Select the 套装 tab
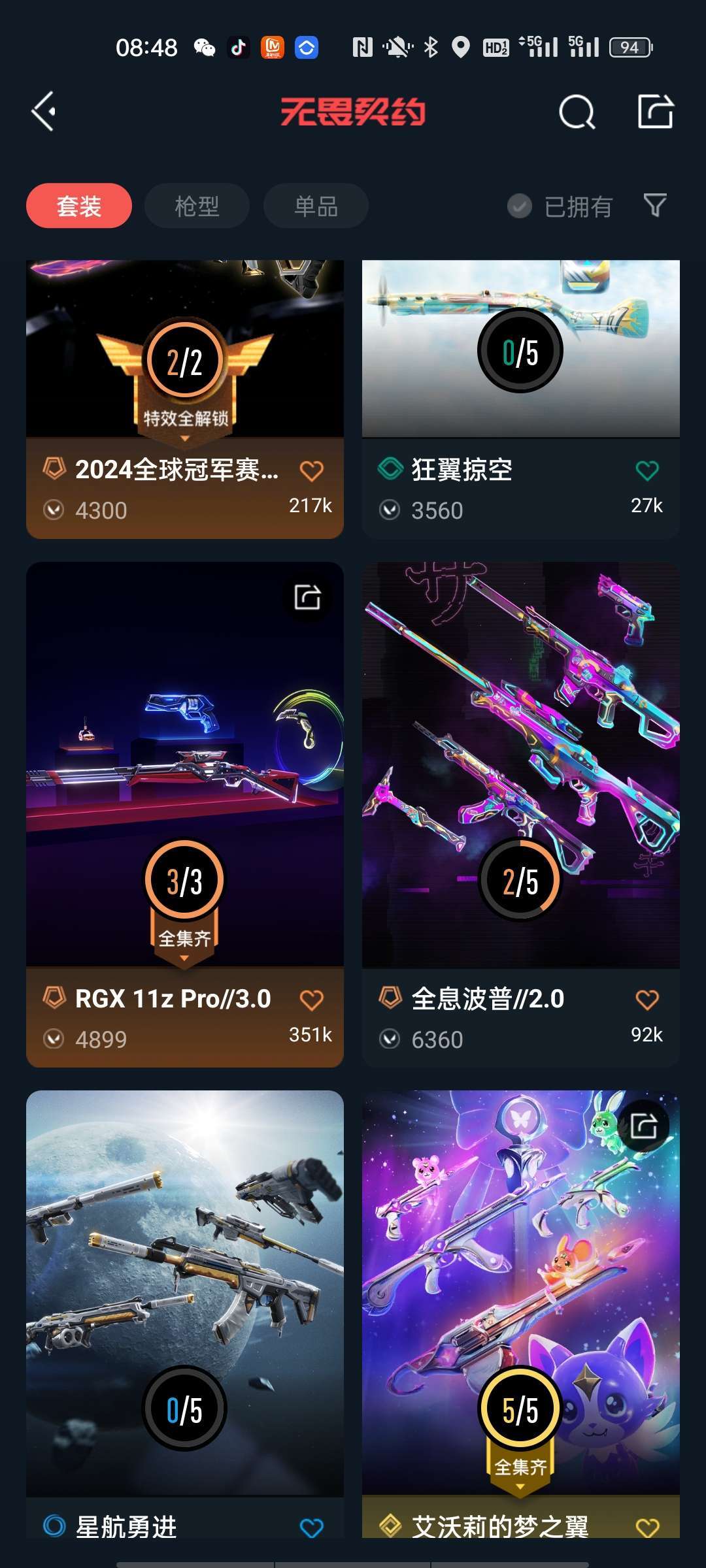 point(79,206)
